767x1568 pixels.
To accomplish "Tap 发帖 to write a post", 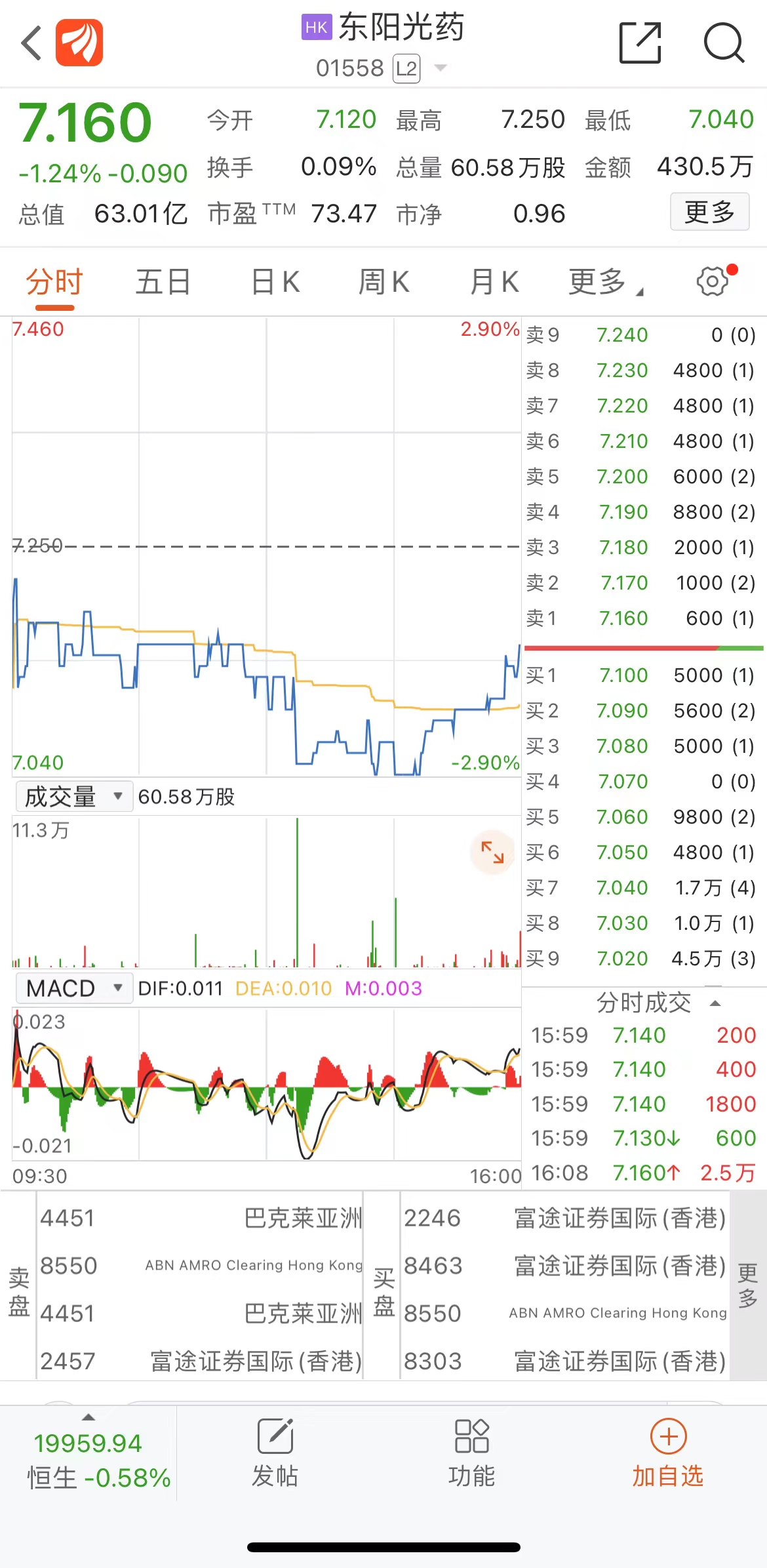I will 275,1454.
